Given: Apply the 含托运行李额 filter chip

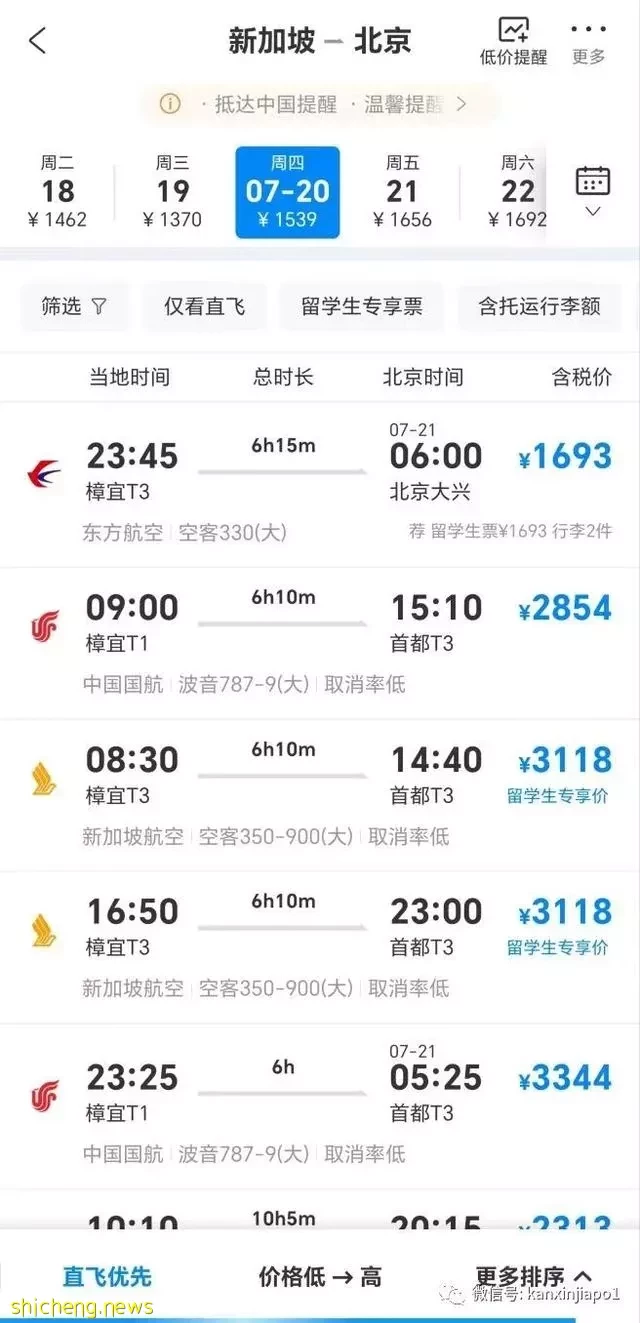Looking at the screenshot, I should [539, 306].
